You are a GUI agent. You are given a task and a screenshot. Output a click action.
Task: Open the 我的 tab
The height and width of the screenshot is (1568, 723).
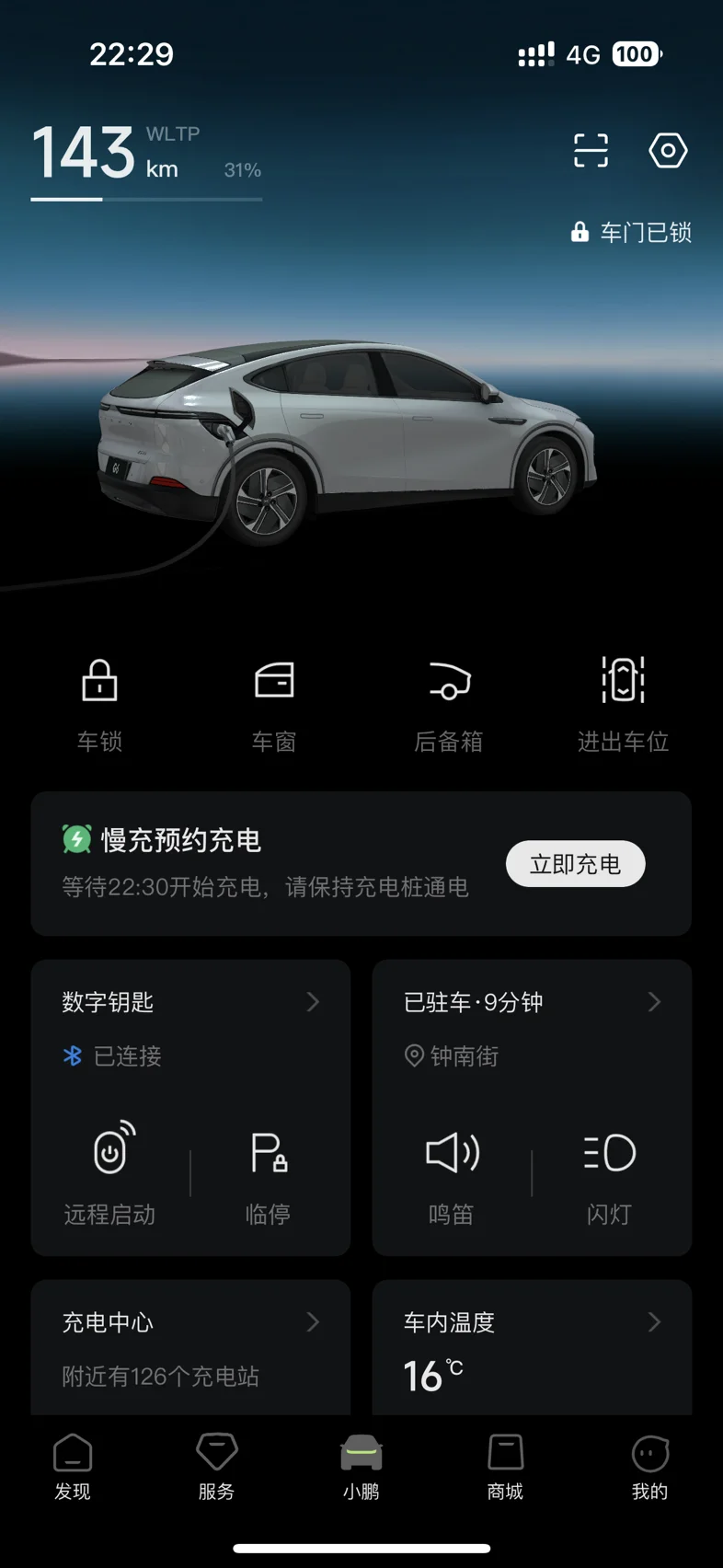[650, 1467]
